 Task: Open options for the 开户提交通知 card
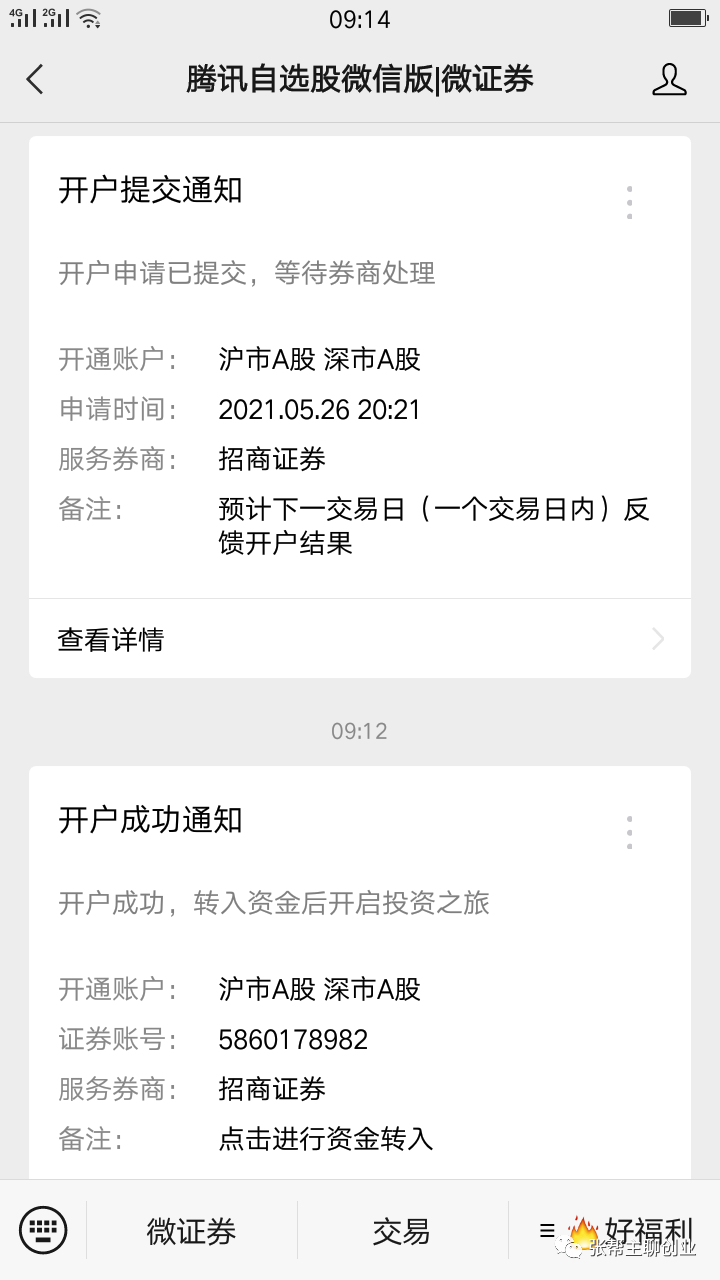click(629, 202)
